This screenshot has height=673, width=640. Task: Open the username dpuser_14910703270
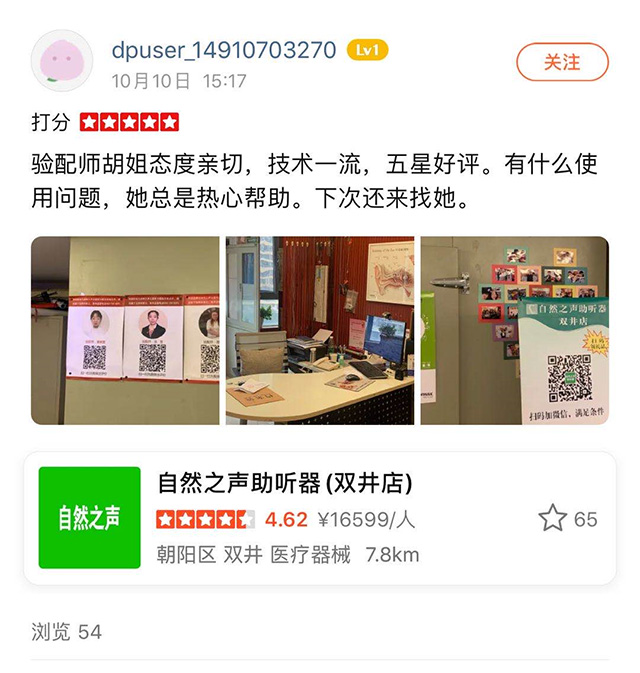point(224,49)
